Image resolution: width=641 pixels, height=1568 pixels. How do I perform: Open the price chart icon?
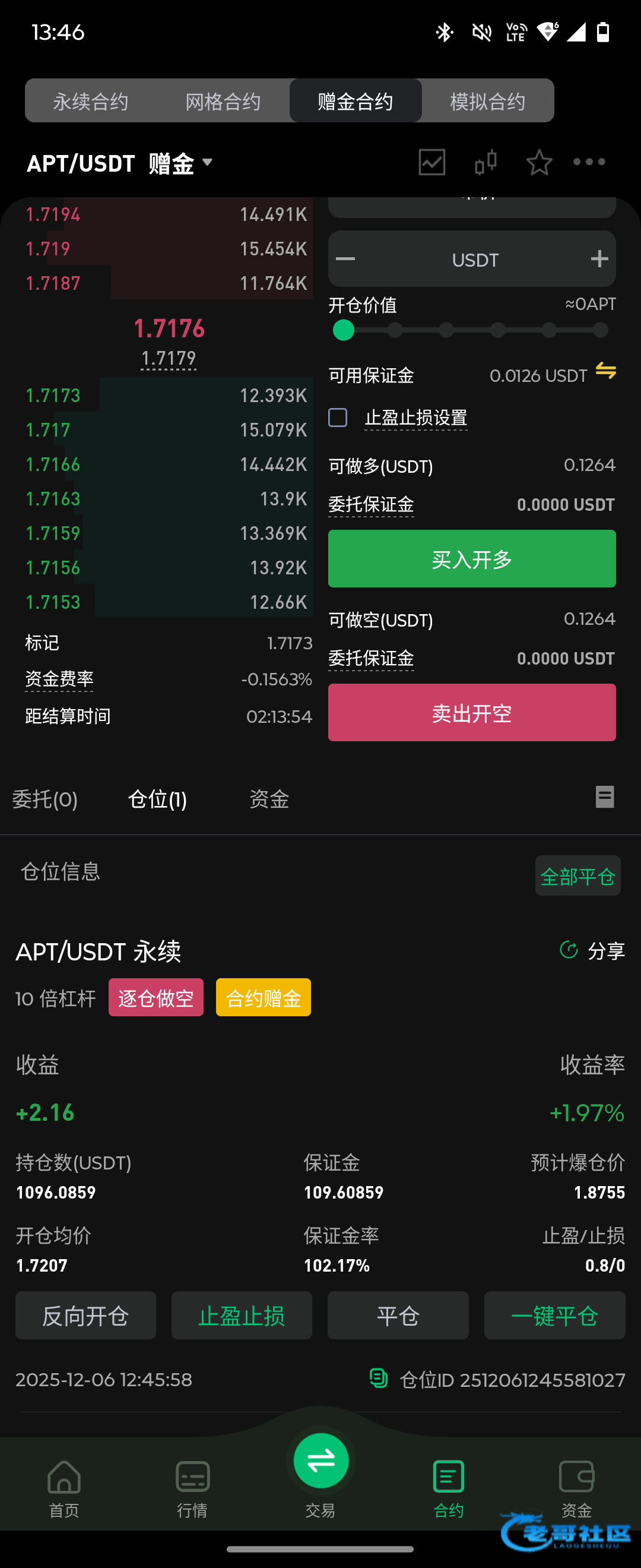click(x=432, y=163)
